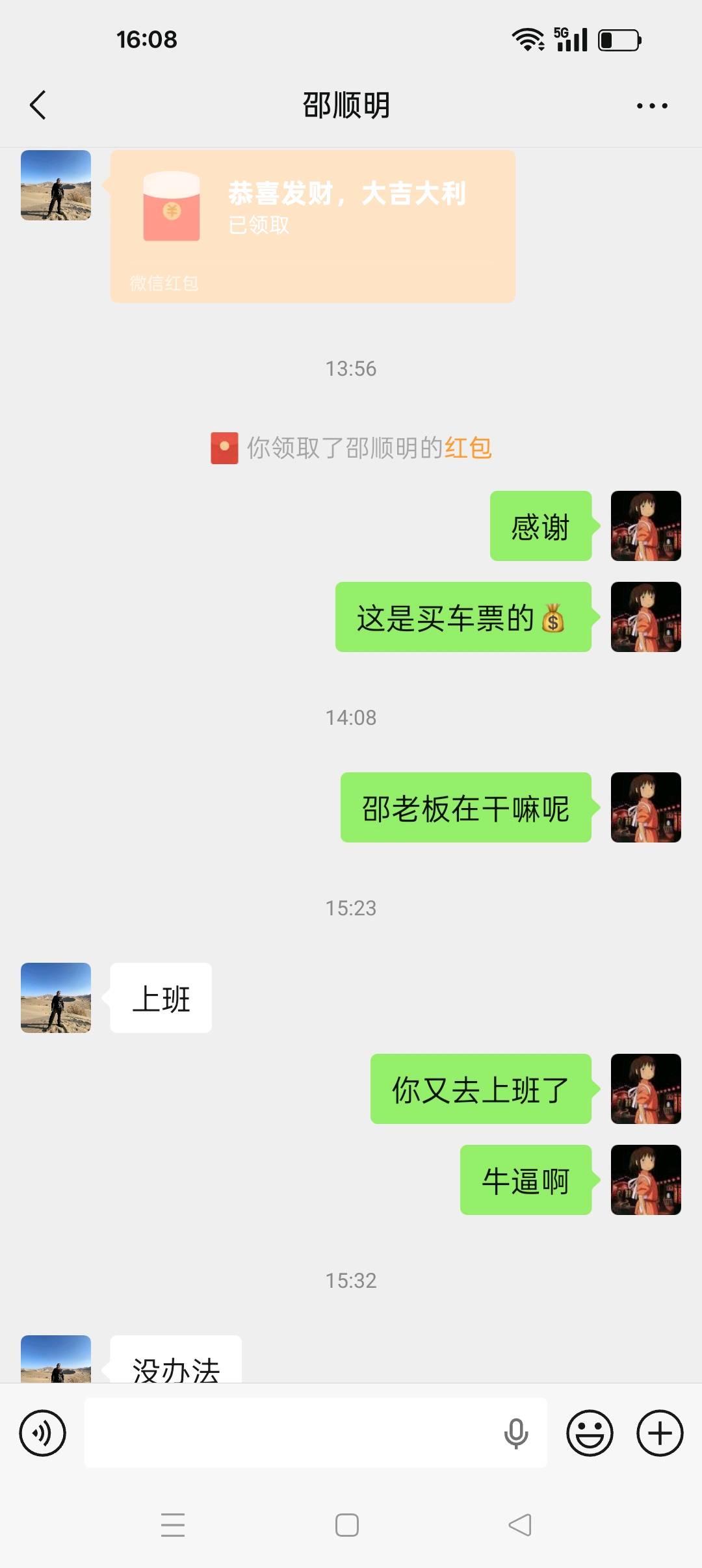Tap the 上班 message bubble
The image size is (702, 1568).
pyautogui.click(x=161, y=998)
